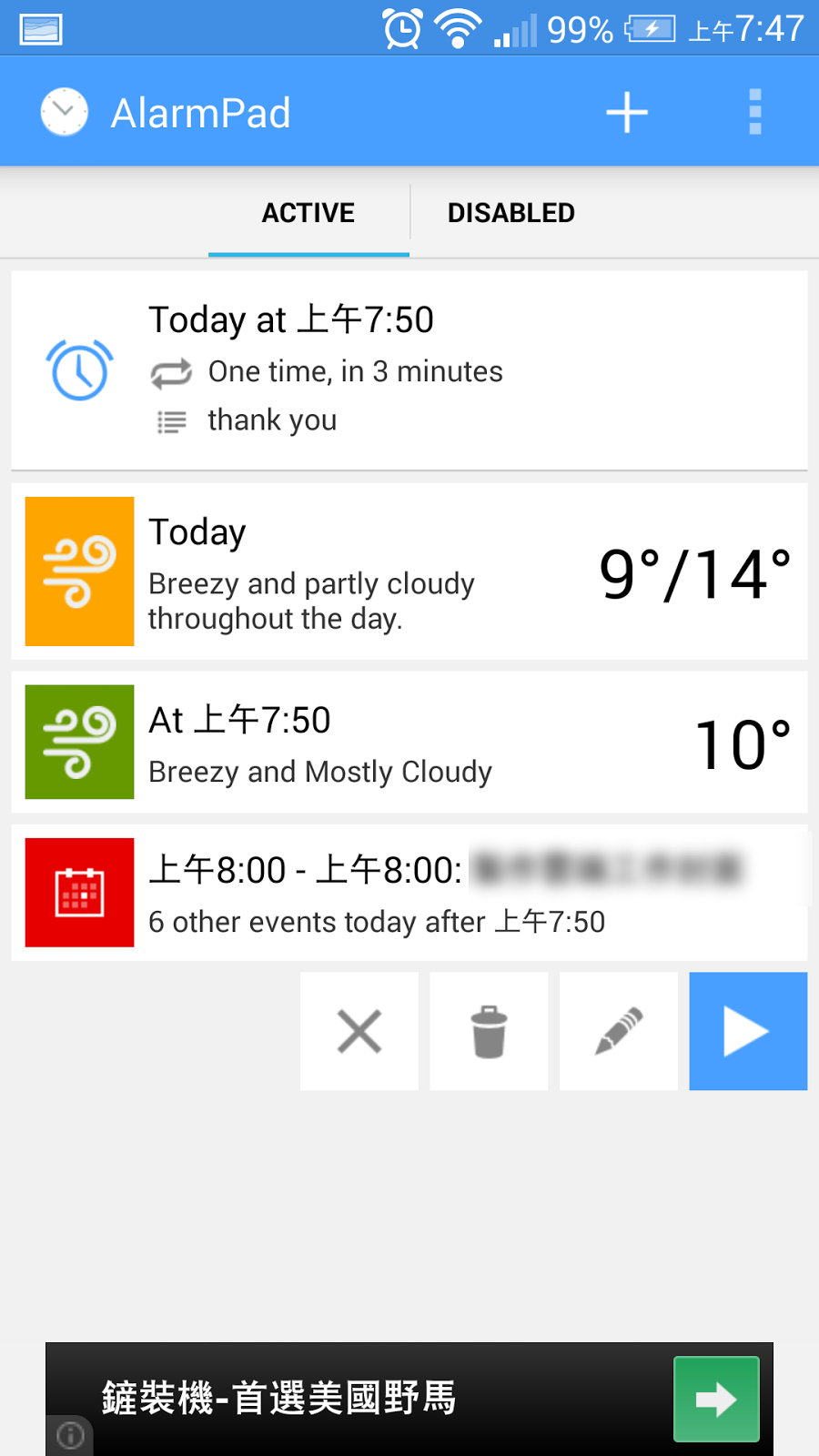
Task: Open the overflow menu
Action: pyautogui.click(x=754, y=113)
